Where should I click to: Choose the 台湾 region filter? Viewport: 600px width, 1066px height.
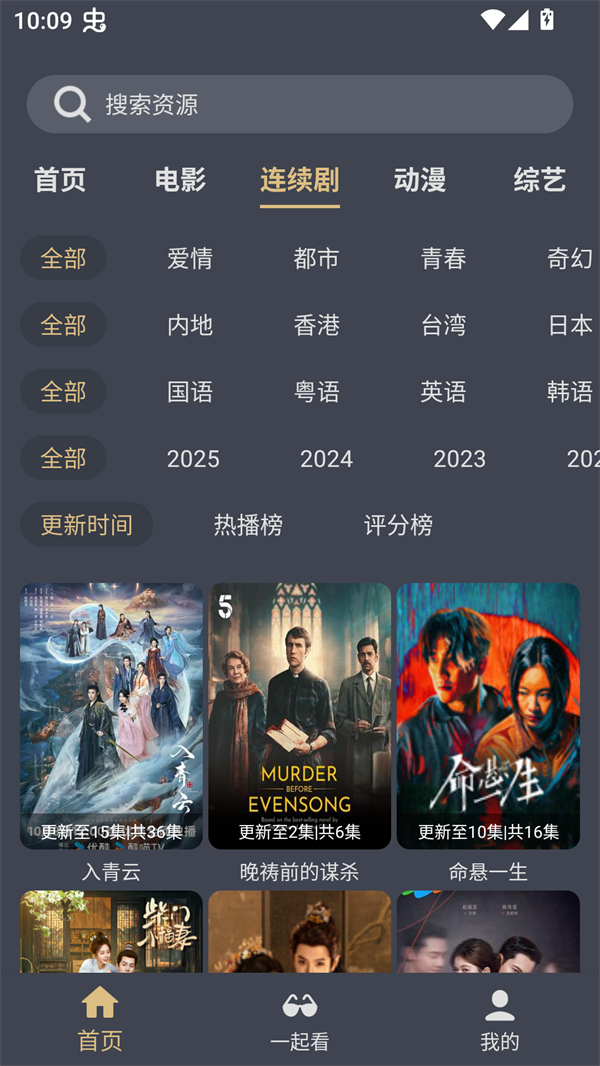[443, 325]
